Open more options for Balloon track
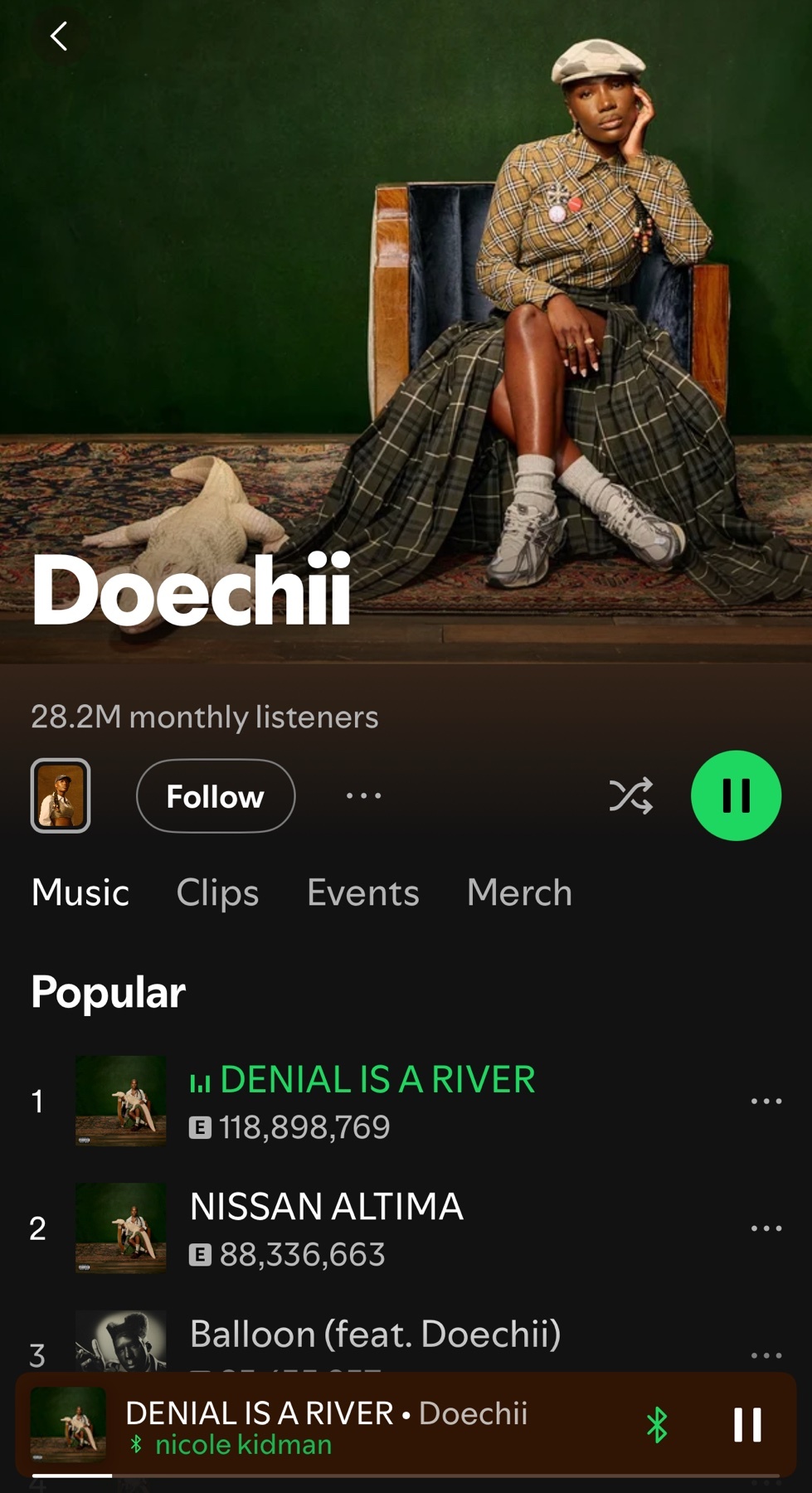The height and width of the screenshot is (1493, 812). (766, 1355)
